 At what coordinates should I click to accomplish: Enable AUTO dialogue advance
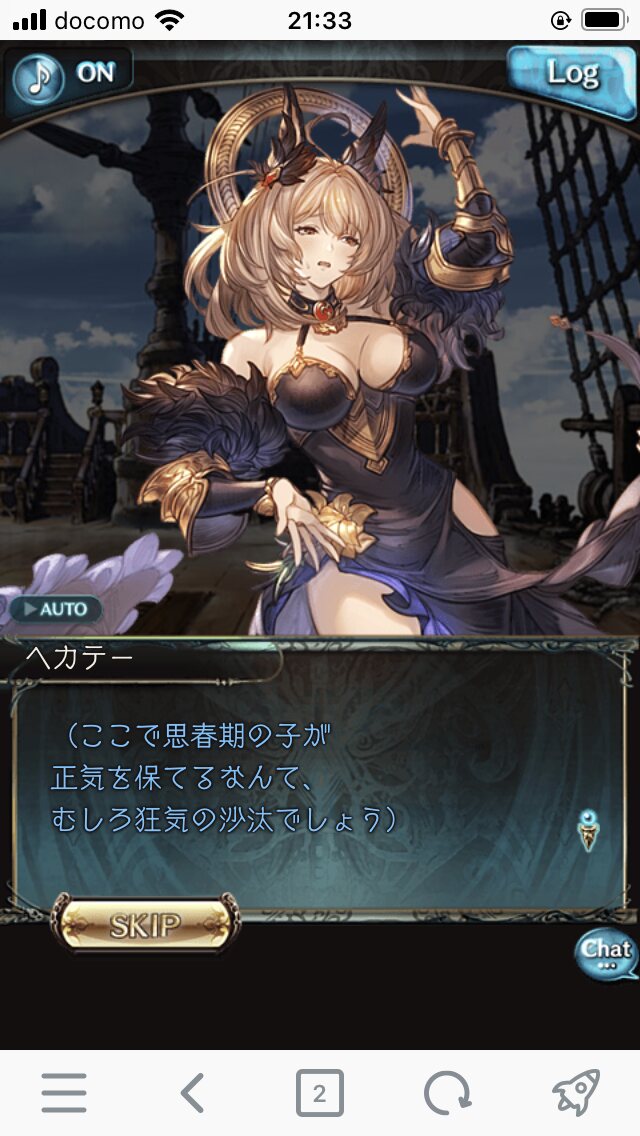tap(56, 609)
